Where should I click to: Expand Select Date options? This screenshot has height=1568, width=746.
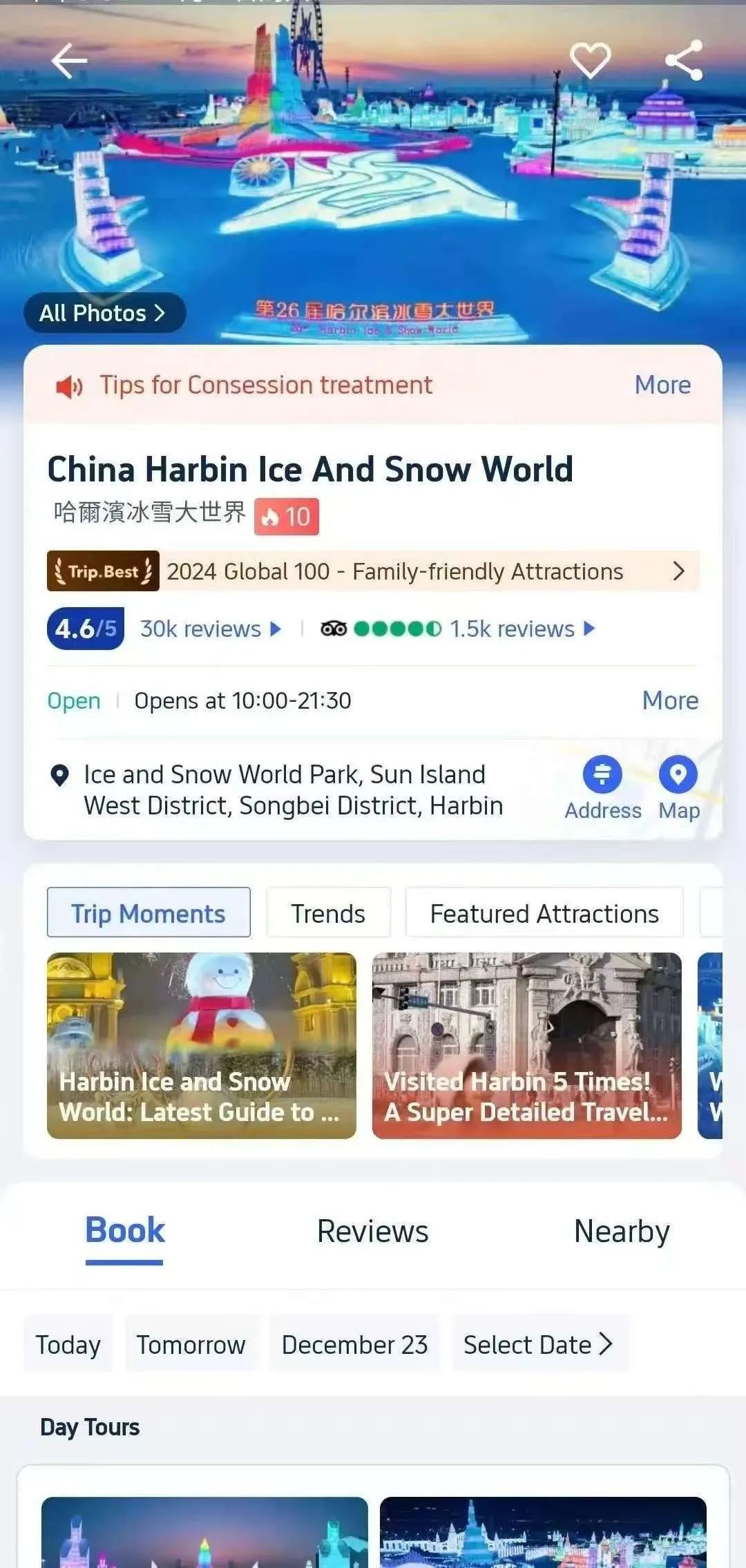[540, 1344]
